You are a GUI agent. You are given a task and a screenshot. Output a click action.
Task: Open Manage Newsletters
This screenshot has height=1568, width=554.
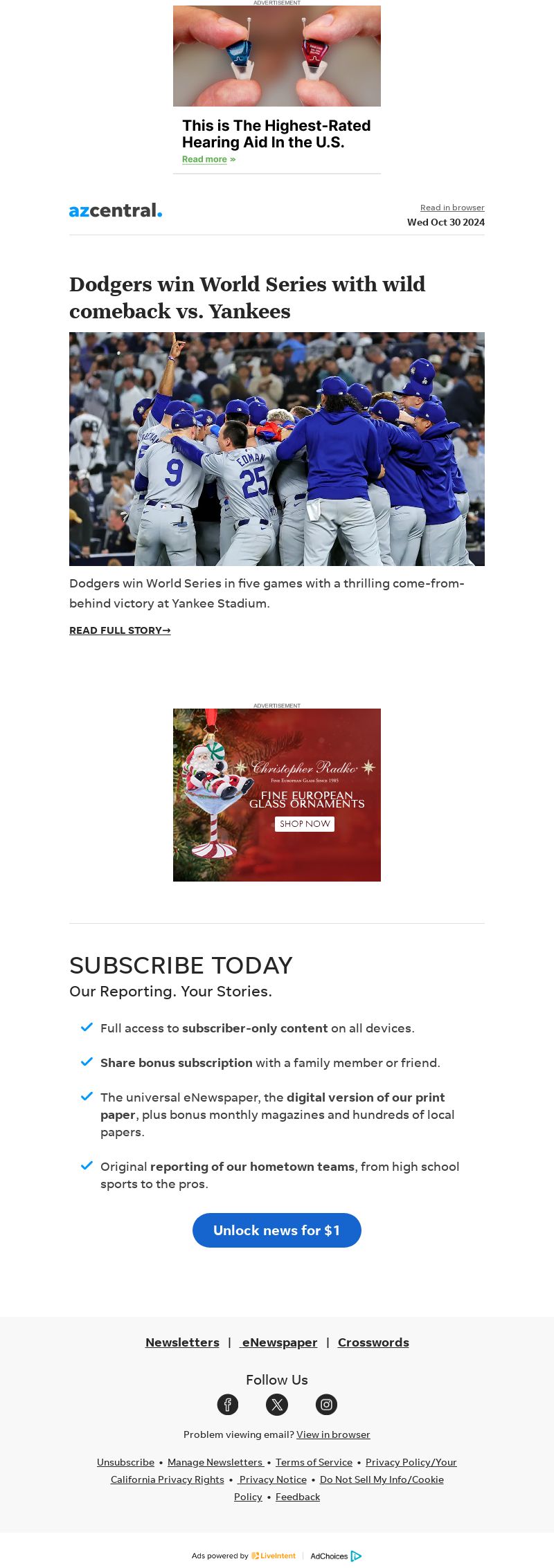pyautogui.click(x=215, y=1462)
